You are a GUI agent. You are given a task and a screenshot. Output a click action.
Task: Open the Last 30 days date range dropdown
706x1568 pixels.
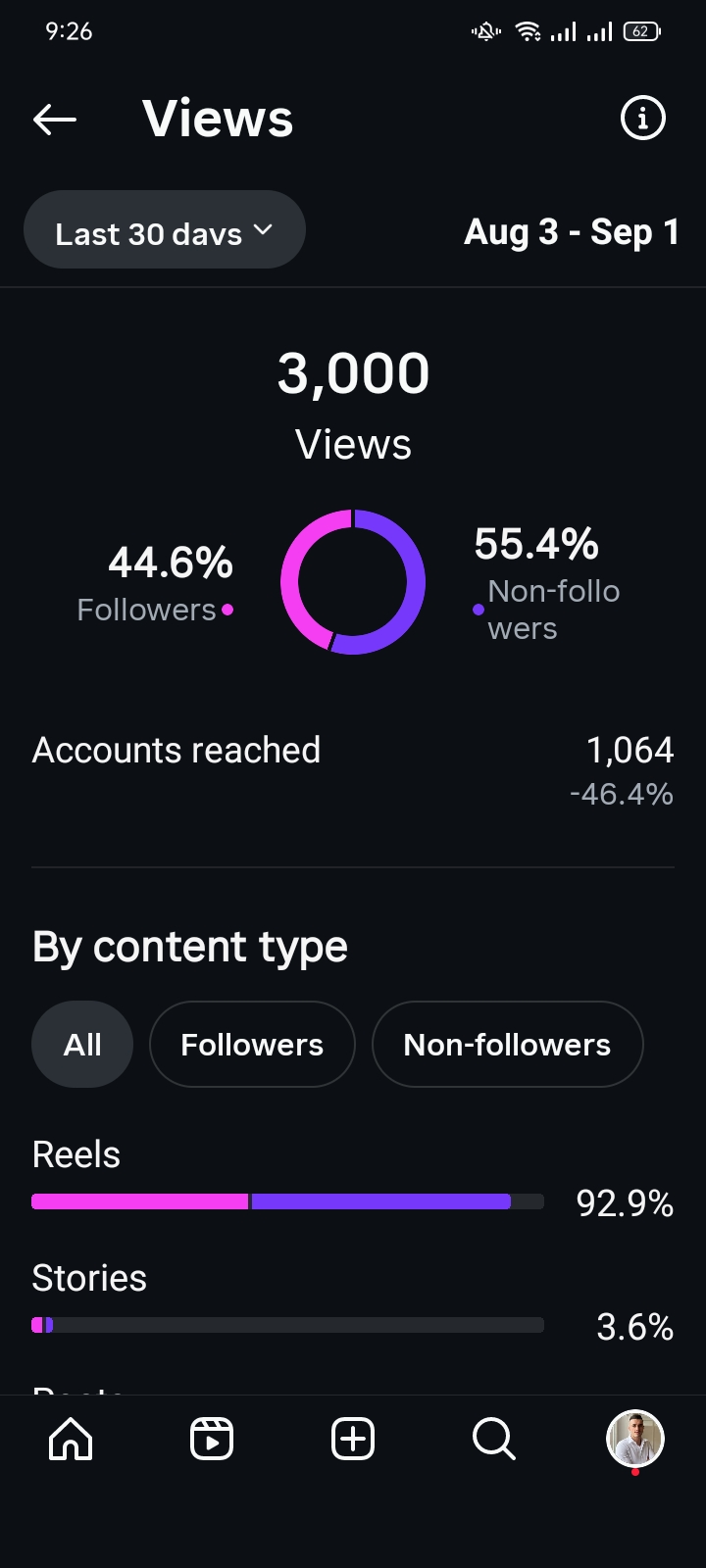[x=165, y=230]
